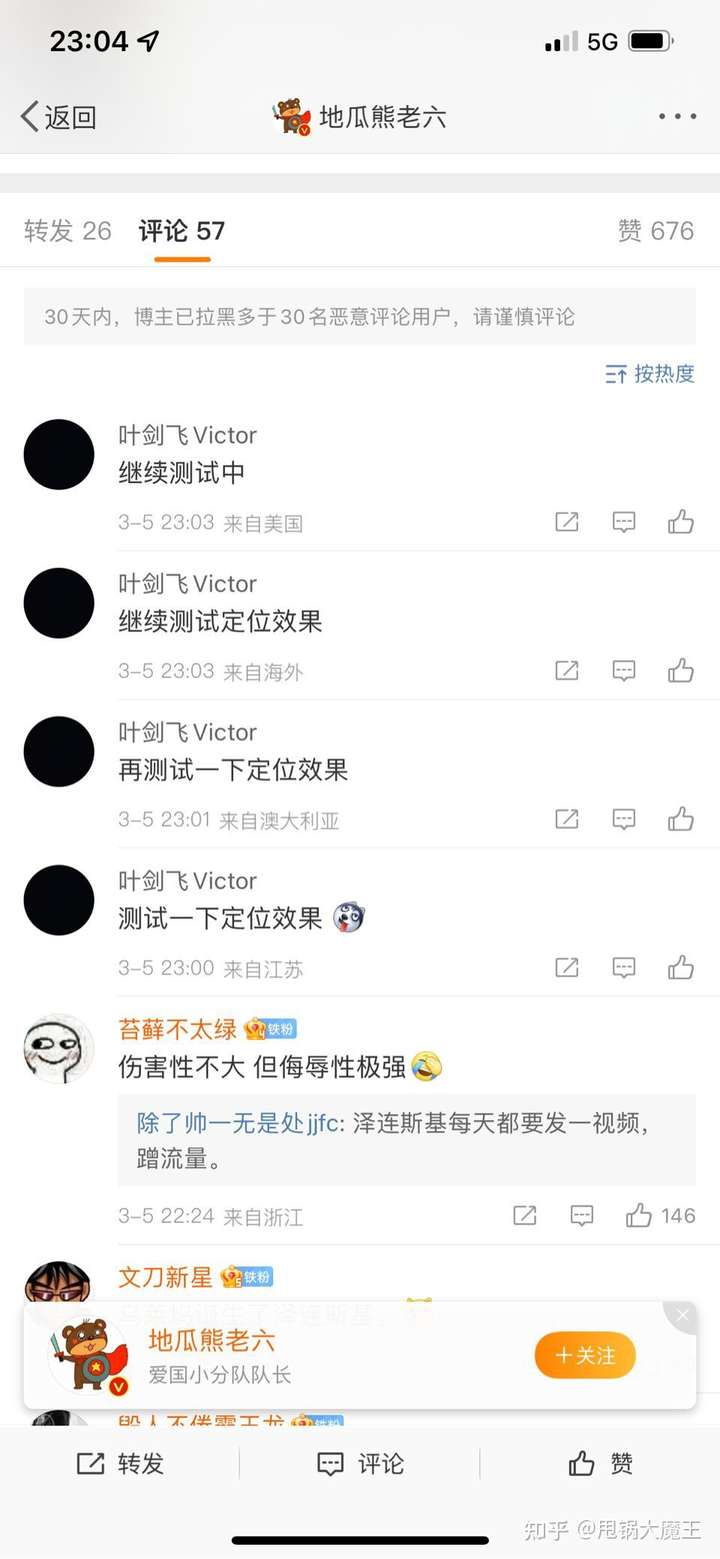Switch to the 赞 676 tab

click(x=655, y=231)
